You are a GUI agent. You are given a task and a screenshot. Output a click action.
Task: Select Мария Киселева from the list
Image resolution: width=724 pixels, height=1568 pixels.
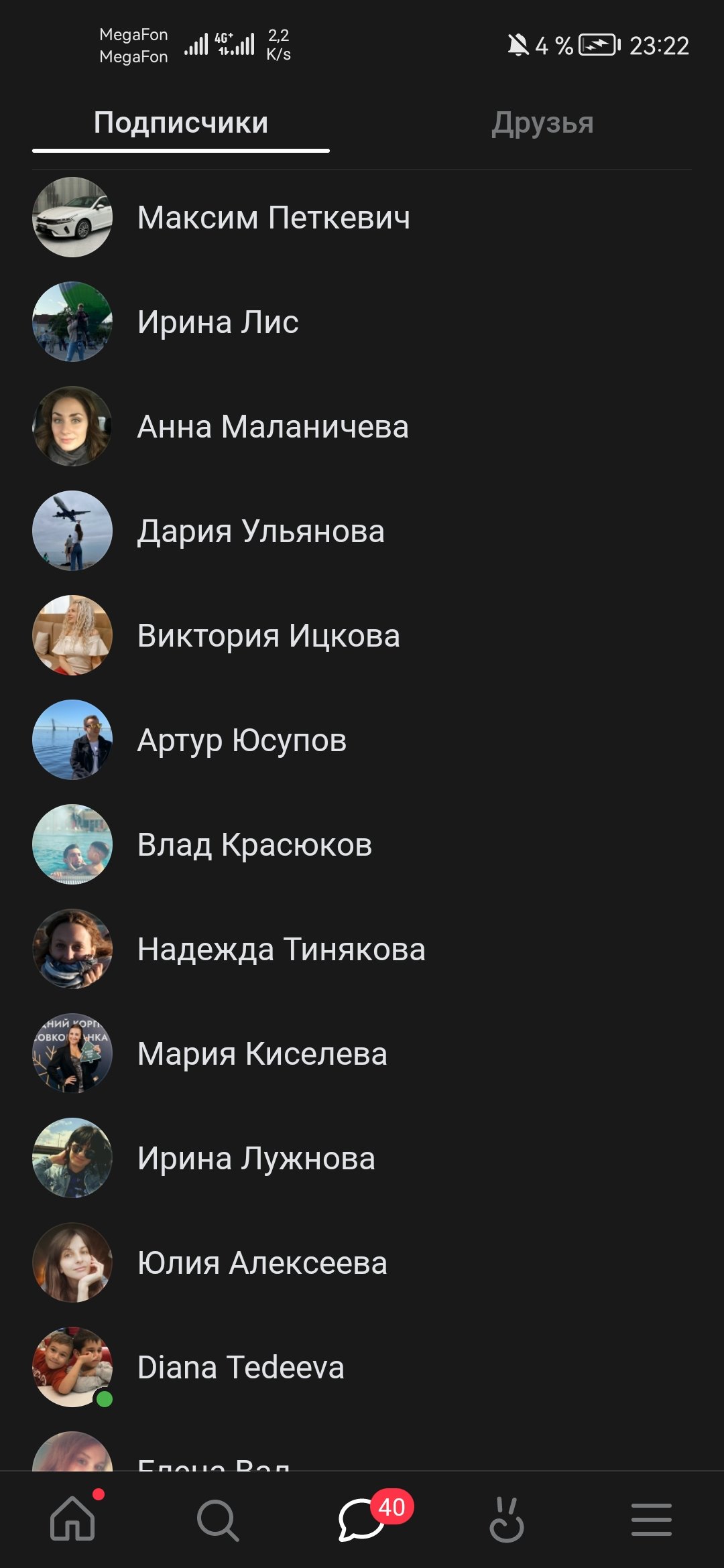[262, 1054]
